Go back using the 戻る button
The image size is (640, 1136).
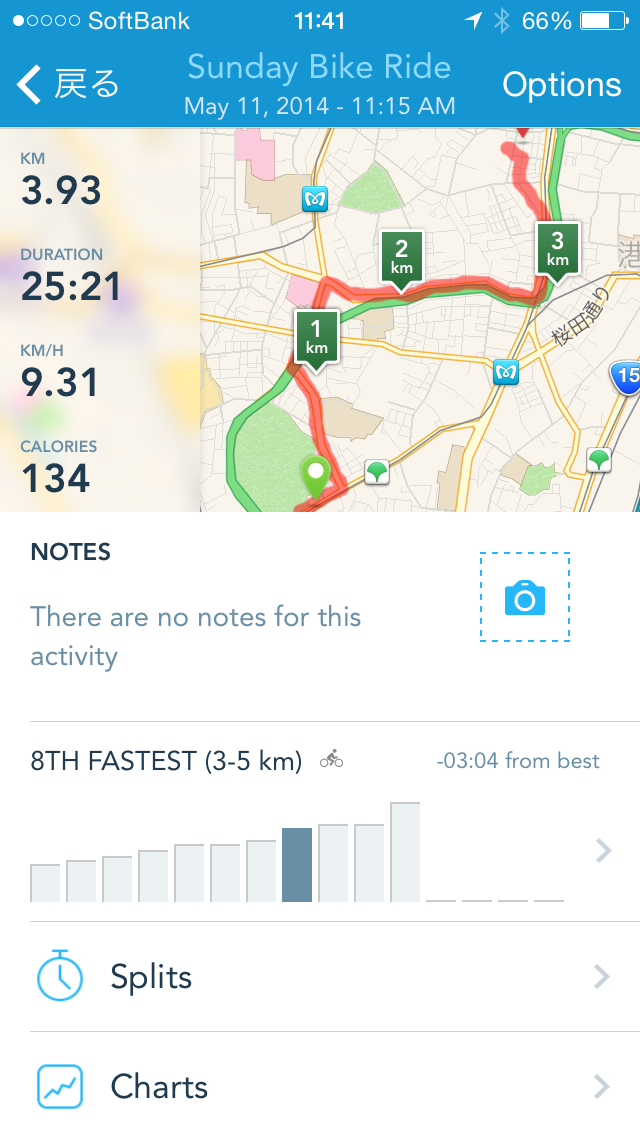(x=68, y=85)
